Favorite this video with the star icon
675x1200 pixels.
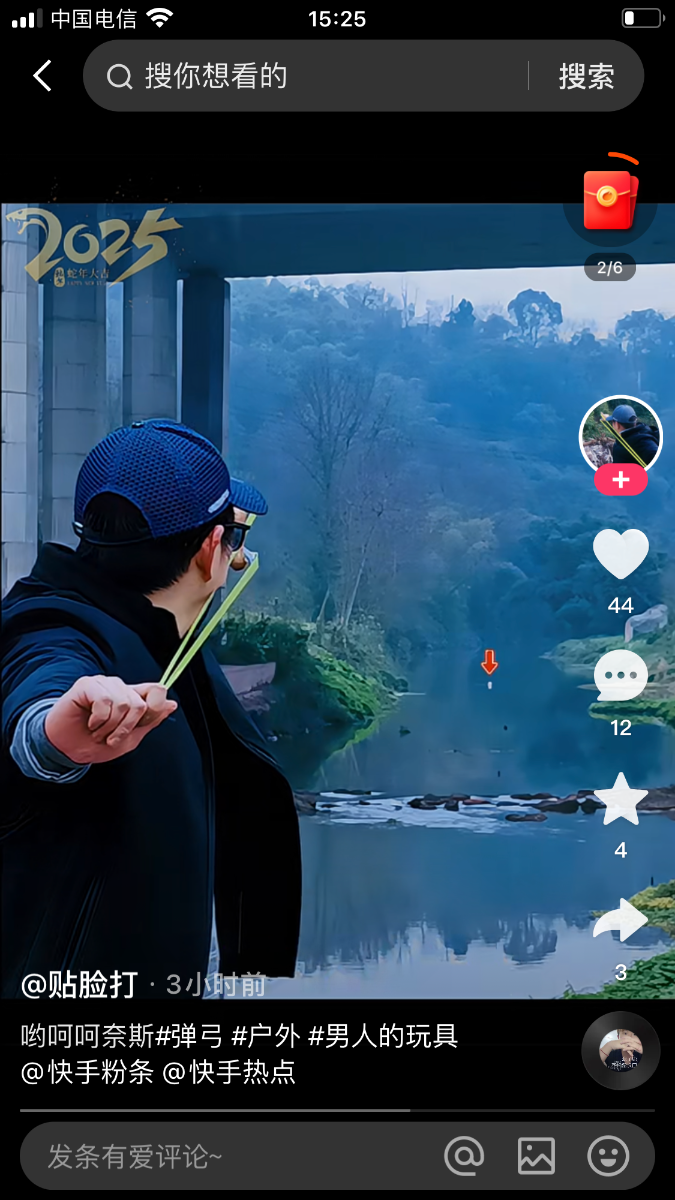tap(621, 799)
